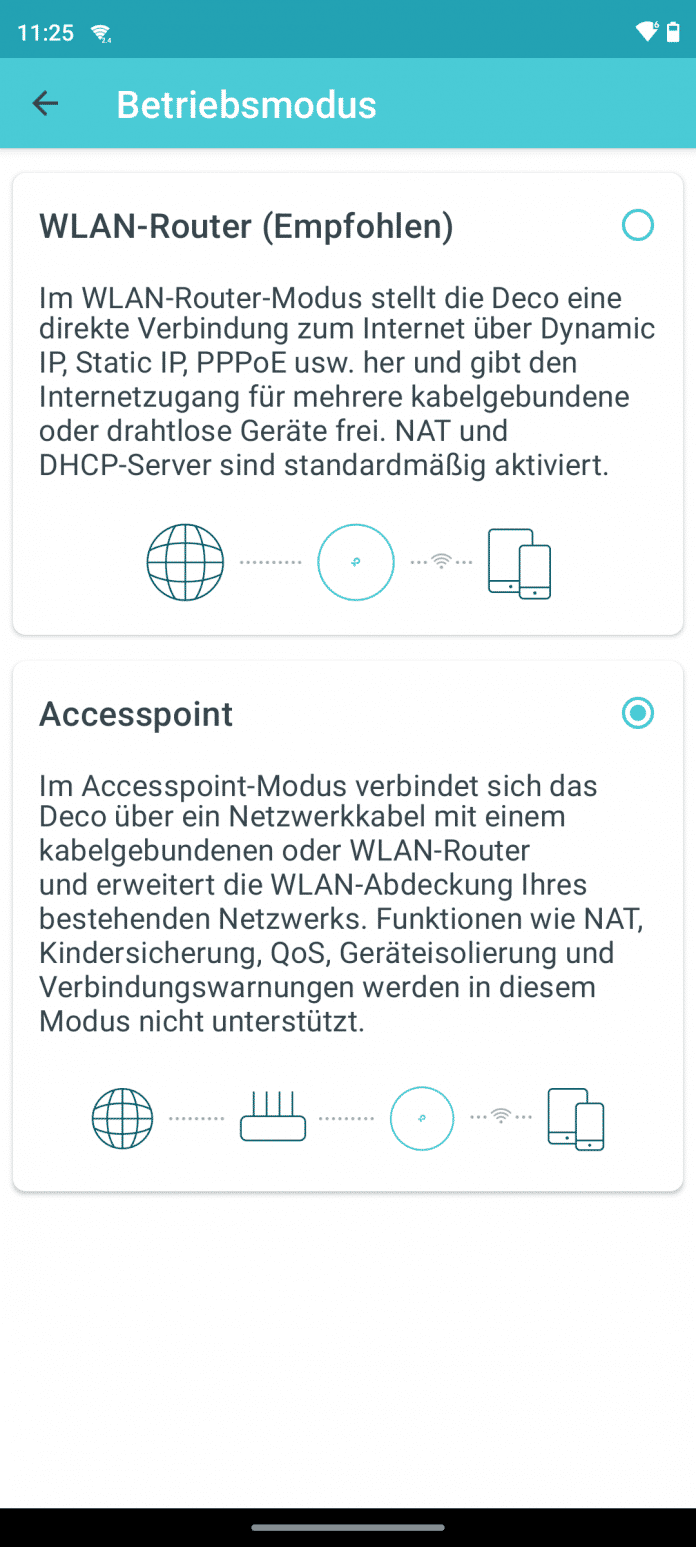
Task: Go back from Betriebsmodus screen
Action: coord(45,104)
